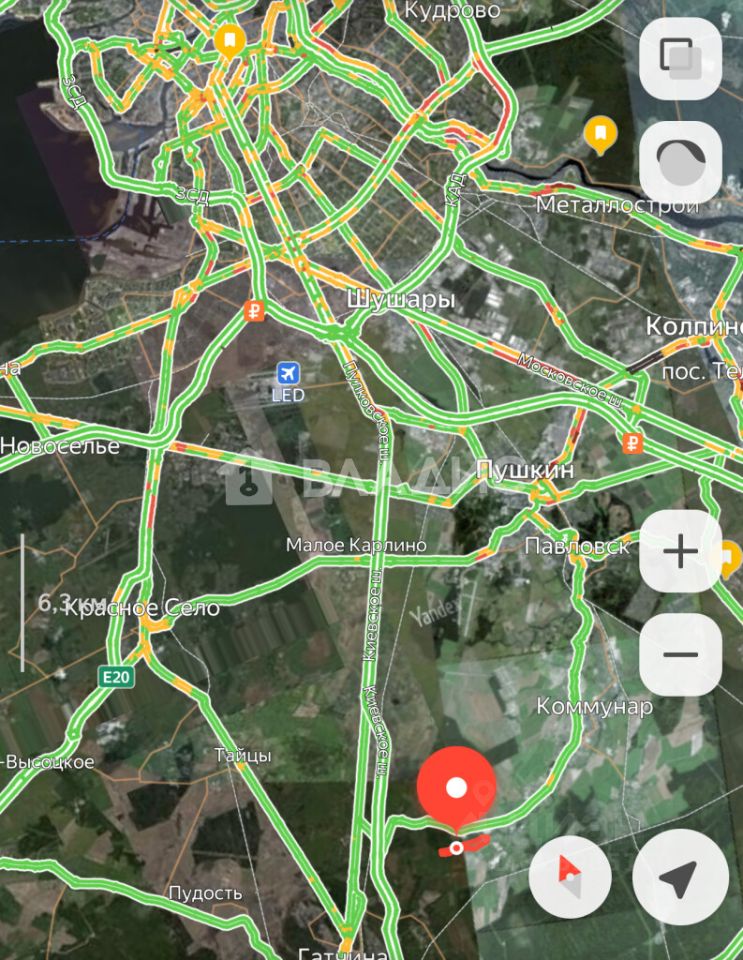This screenshot has height=960, width=743.
Task: Open the yellow bookmark near Металлострой
Action: (600, 134)
